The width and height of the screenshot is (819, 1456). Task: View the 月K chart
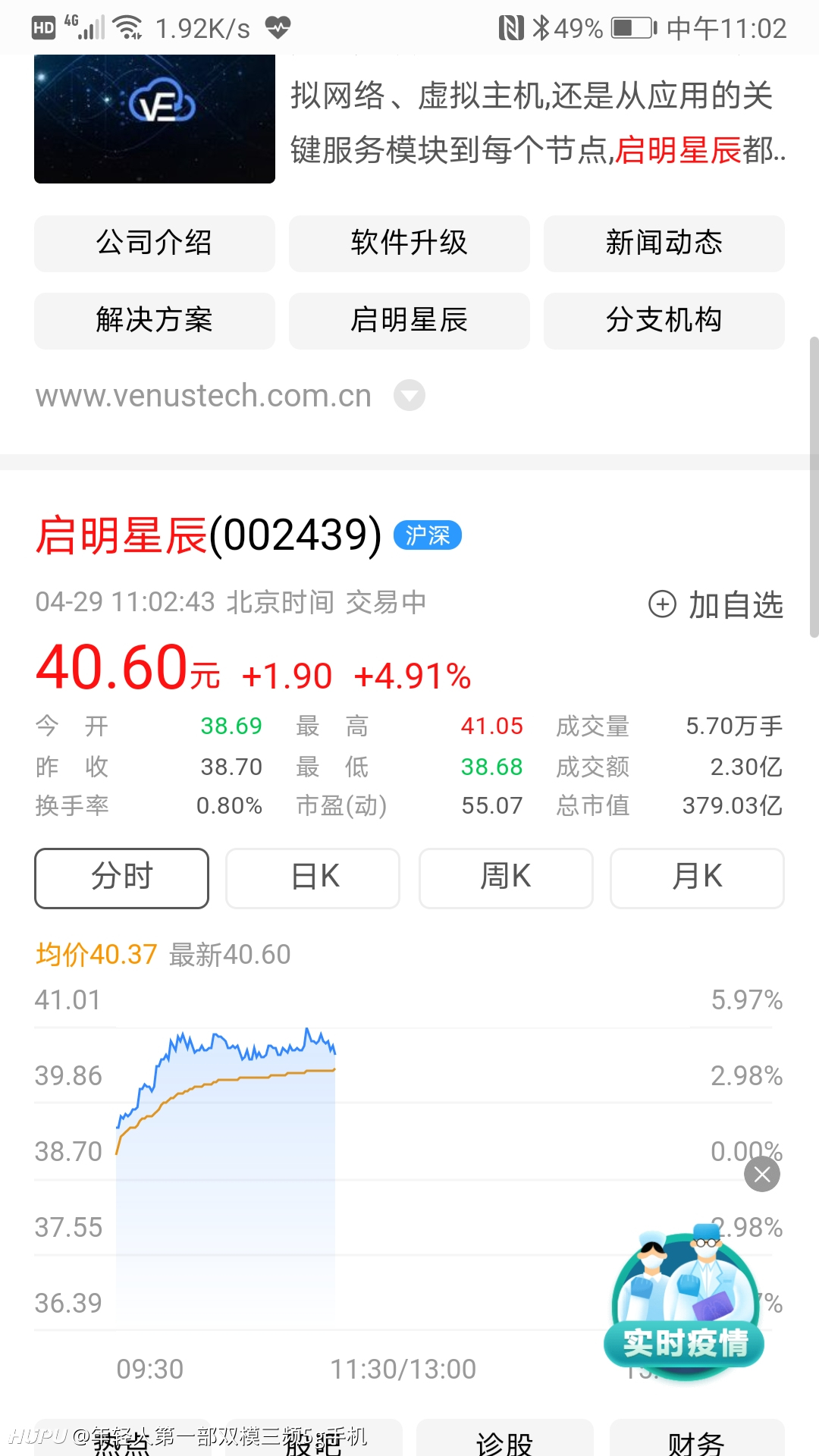pyautogui.click(x=697, y=877)
